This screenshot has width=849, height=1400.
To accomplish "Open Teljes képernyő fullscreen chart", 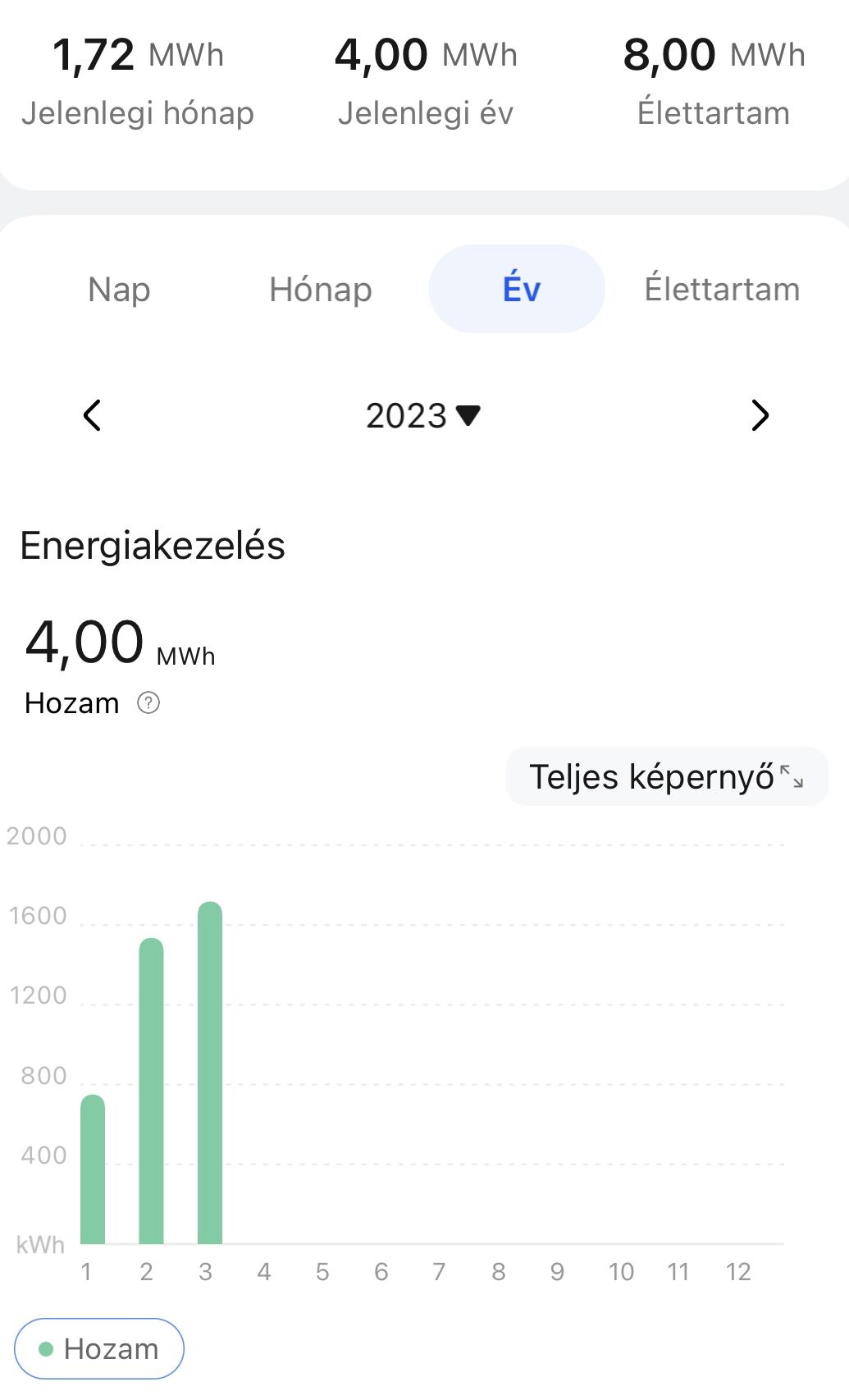I will coord(667,776).
